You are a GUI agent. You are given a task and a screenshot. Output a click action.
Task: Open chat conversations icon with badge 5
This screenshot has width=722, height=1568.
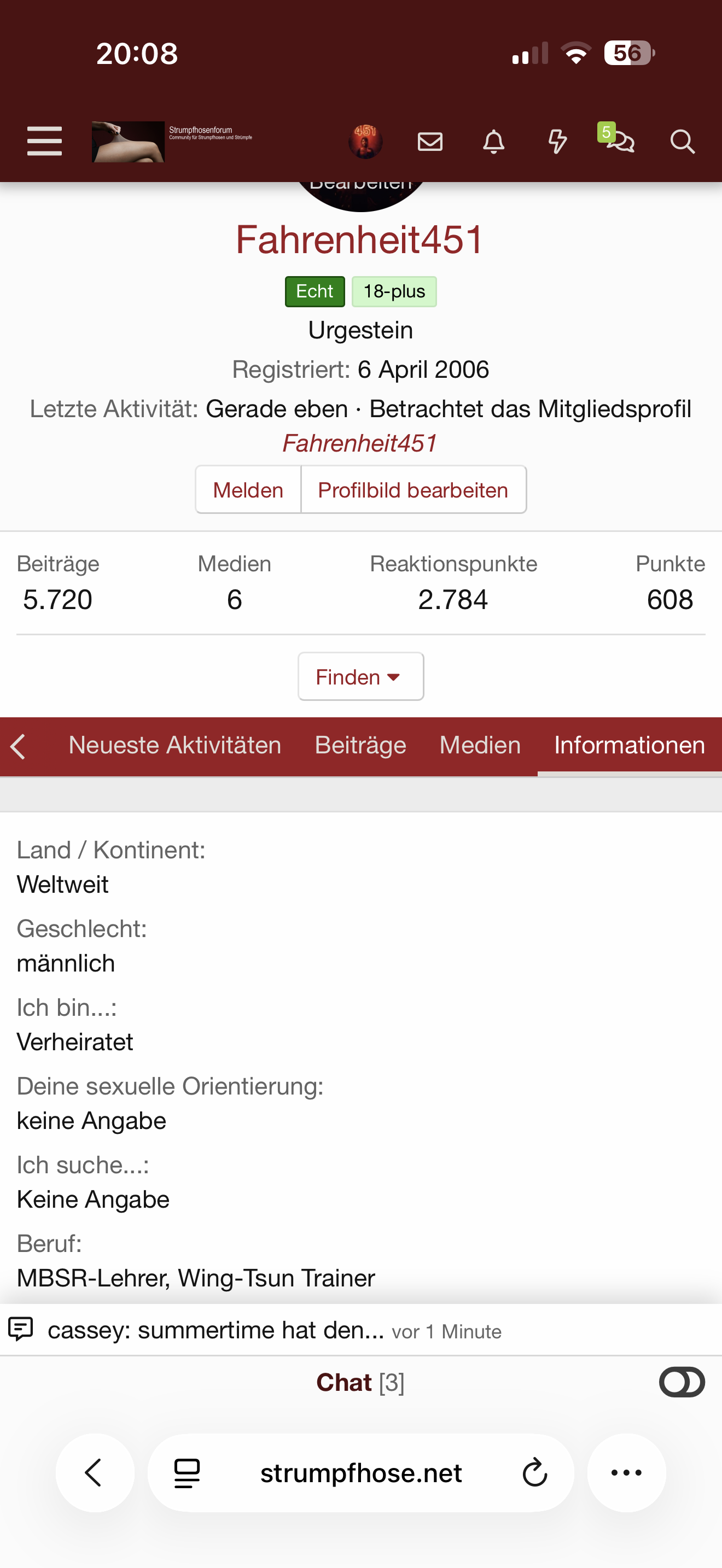pyautogui.click(x=619, y=141)
